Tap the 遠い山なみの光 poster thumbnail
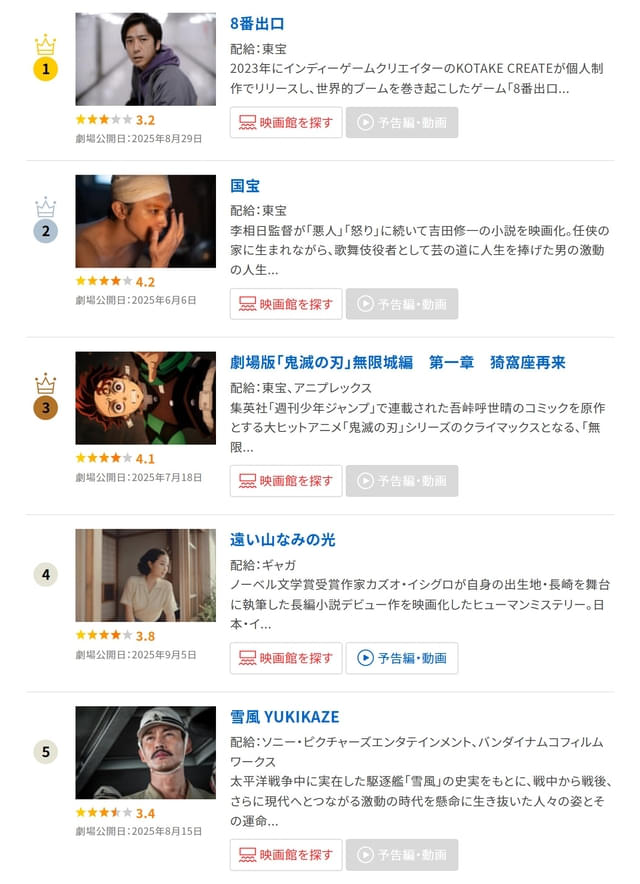Viewport: 640px width, 884px height. 145,575
